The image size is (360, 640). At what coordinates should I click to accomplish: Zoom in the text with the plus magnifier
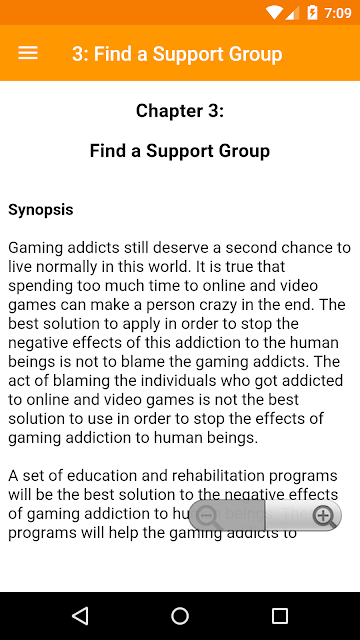point(304,516)
